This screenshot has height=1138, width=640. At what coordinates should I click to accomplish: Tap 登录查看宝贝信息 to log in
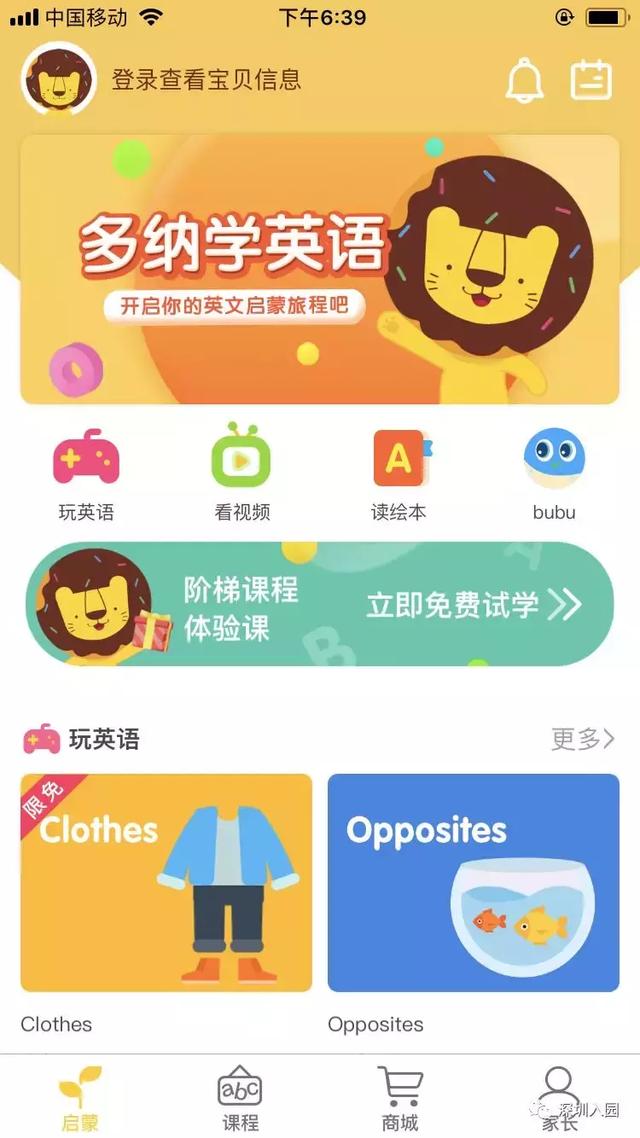click(206, 80)
